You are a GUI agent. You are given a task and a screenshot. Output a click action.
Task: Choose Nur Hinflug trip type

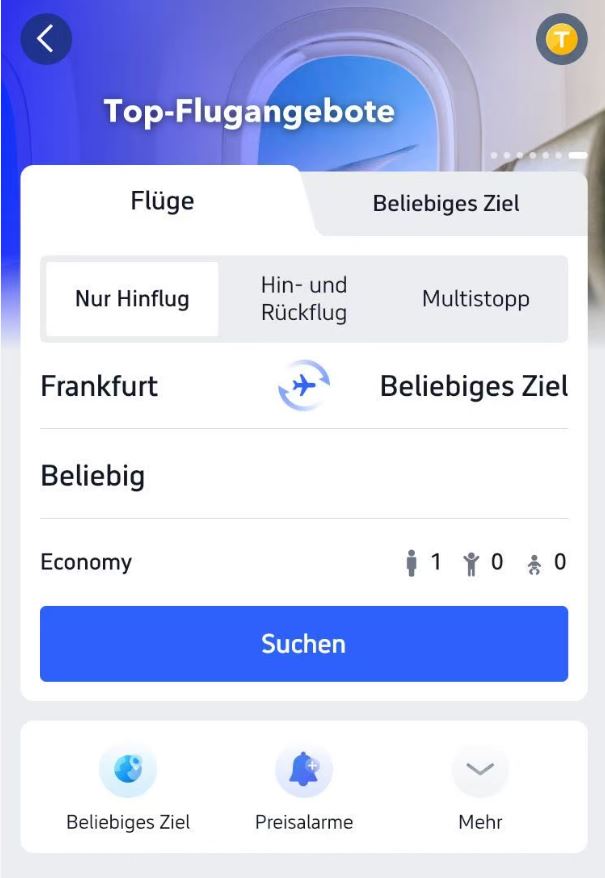pyautogui.click(x=132, y=299)
